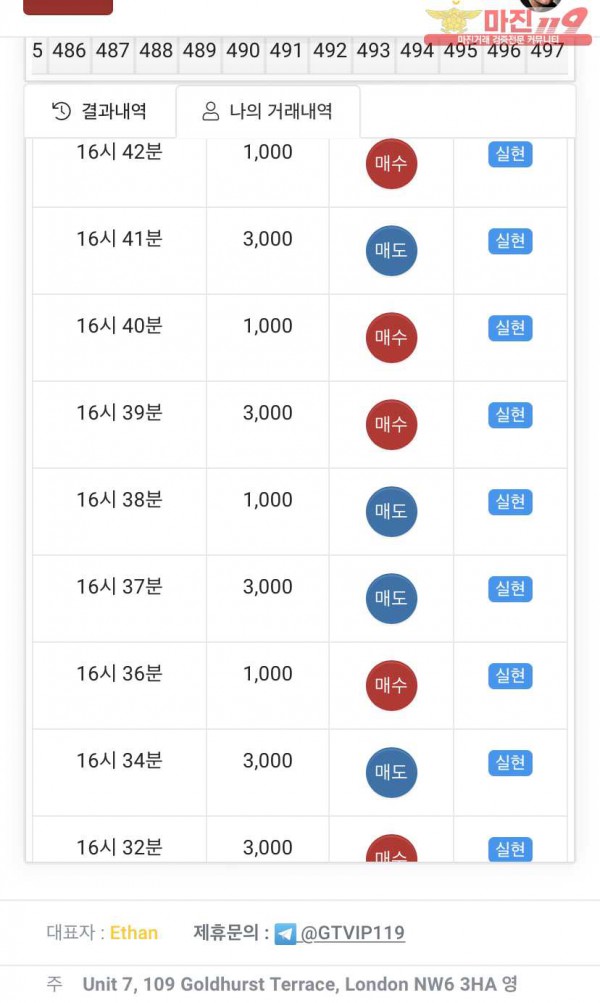The height and width of the screenshot is (1003, 600).
Task: Open the @GTVIP119 Telegram link
Action: click(x=352, y=933)
